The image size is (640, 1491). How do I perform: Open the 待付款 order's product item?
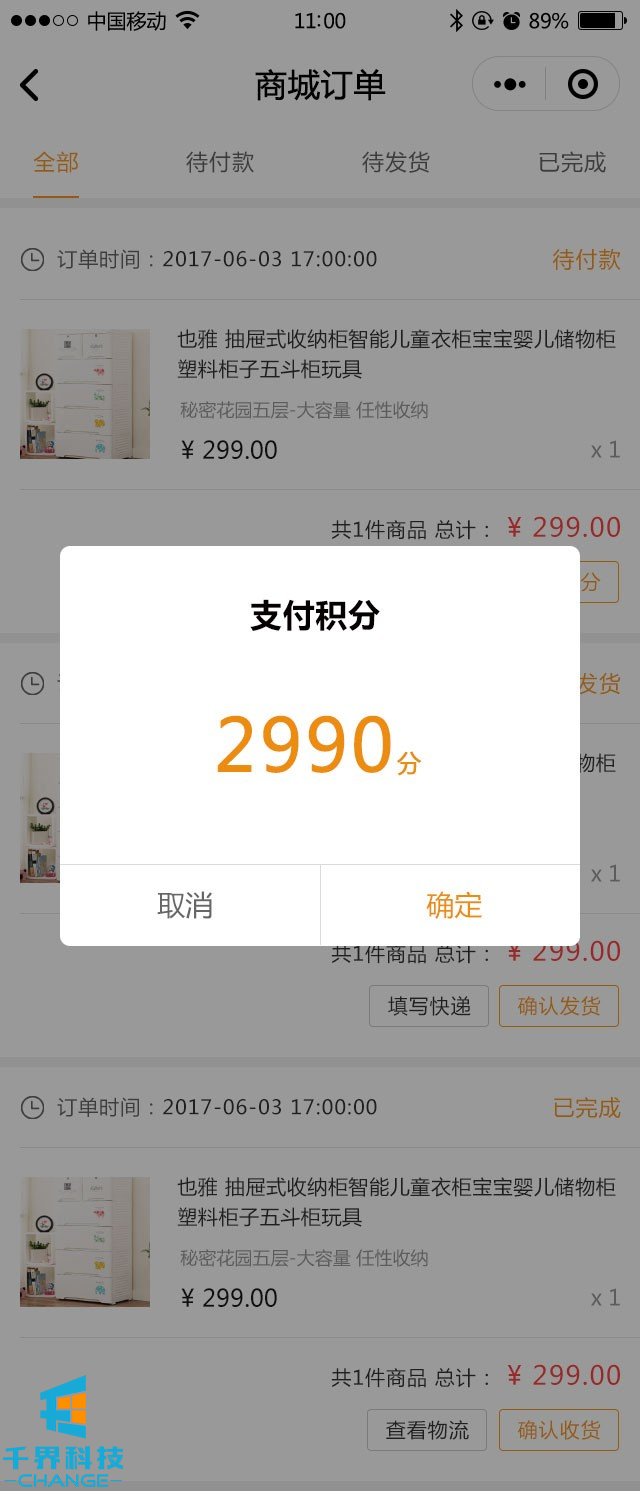click(x=320, y=394)
